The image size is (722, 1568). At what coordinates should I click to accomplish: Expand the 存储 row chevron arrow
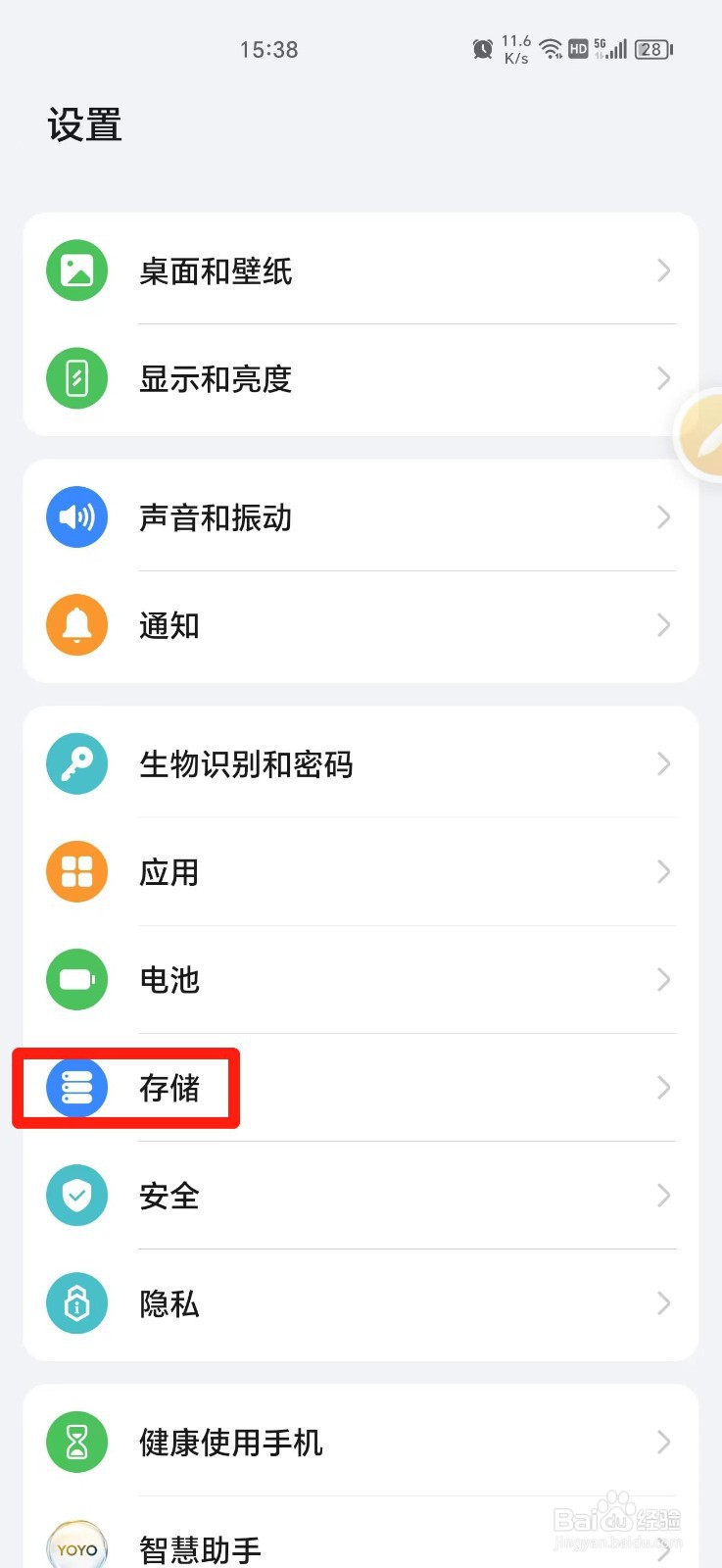pos(663,1087)
